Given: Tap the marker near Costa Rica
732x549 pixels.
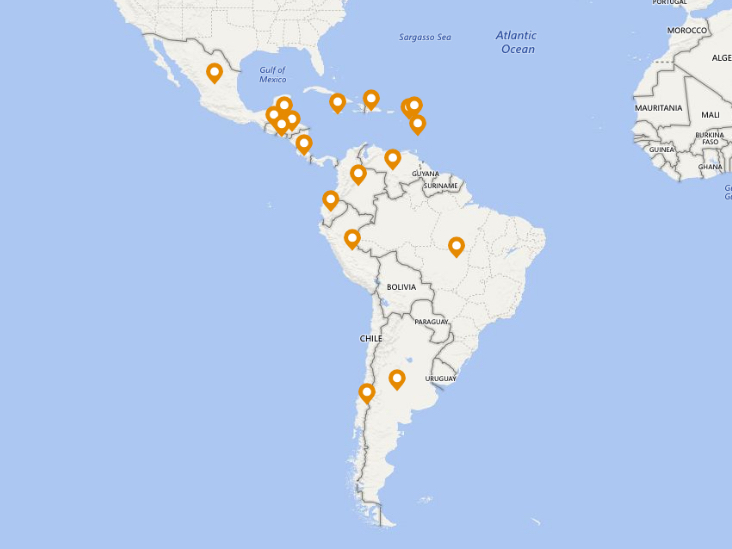Looking at the screenshot, I should (x=304, y=143).
